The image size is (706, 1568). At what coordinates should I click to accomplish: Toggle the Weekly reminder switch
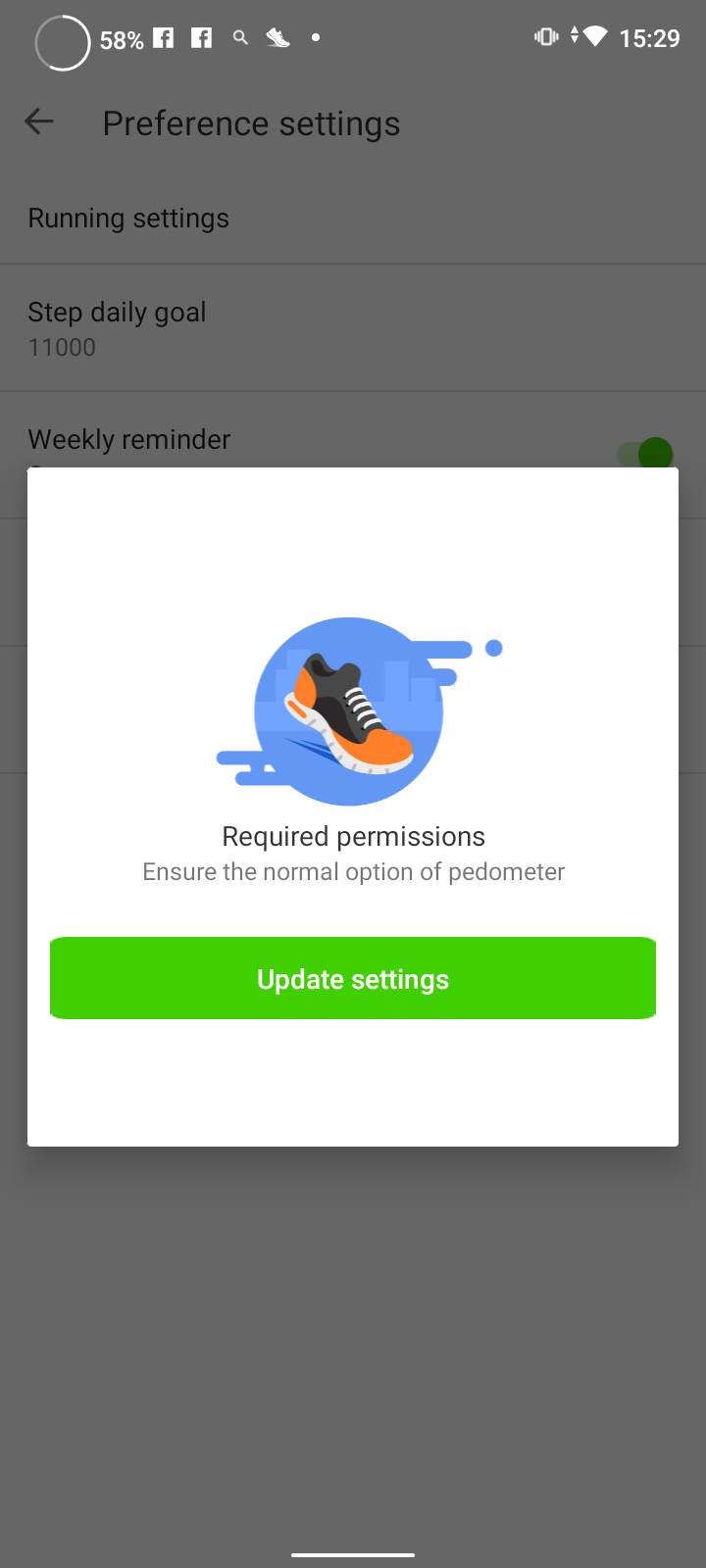644,454
